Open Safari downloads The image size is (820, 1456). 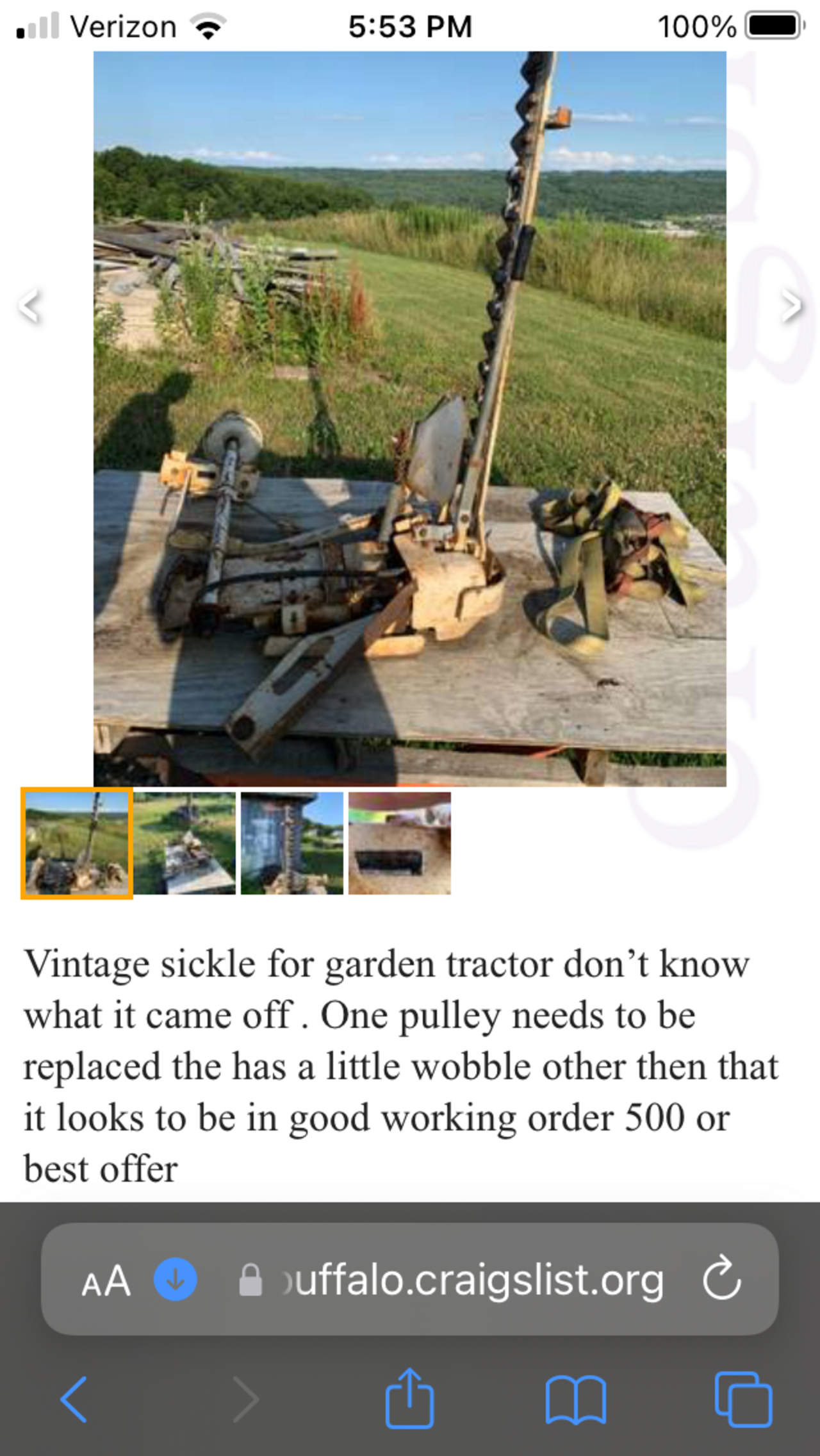click(x=176, y=1280)
